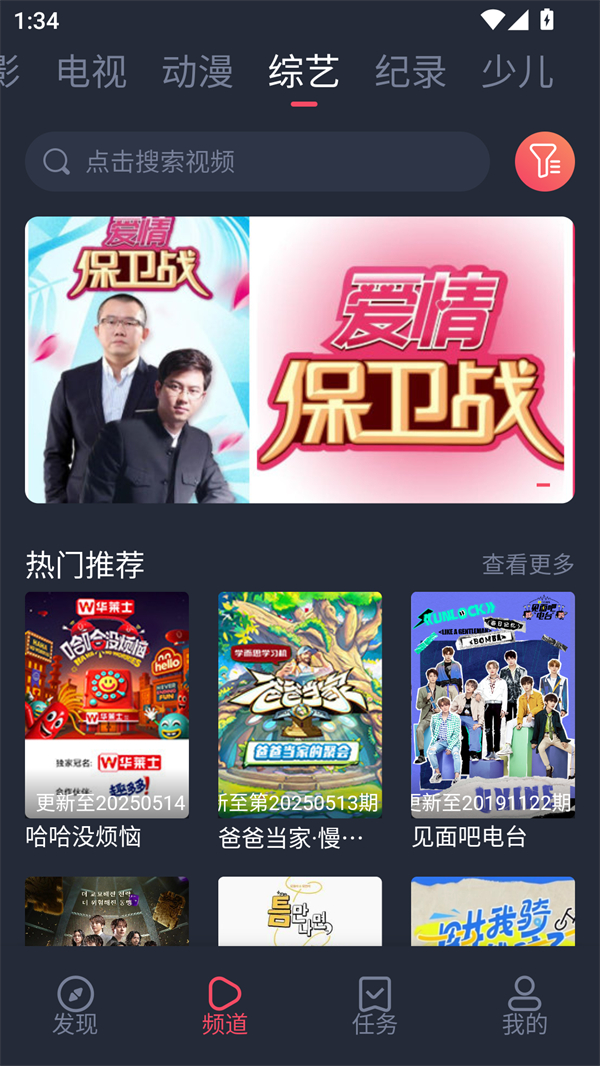The height and width of the screenshot is (1066, 600).
Task: Switch to the 电视 tab
Action: coord(92,72)
